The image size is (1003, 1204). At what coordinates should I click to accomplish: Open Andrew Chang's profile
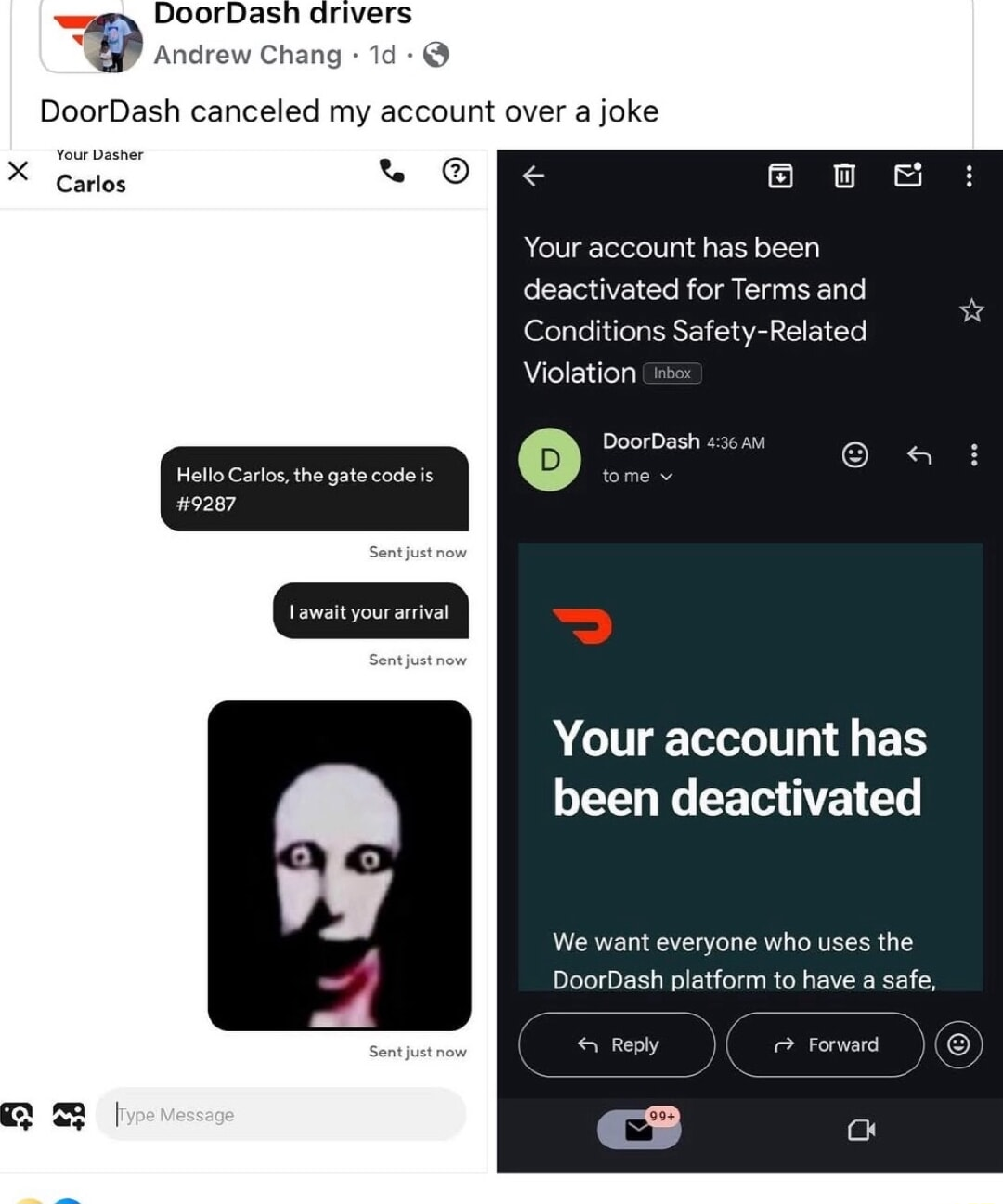(247, 55)
